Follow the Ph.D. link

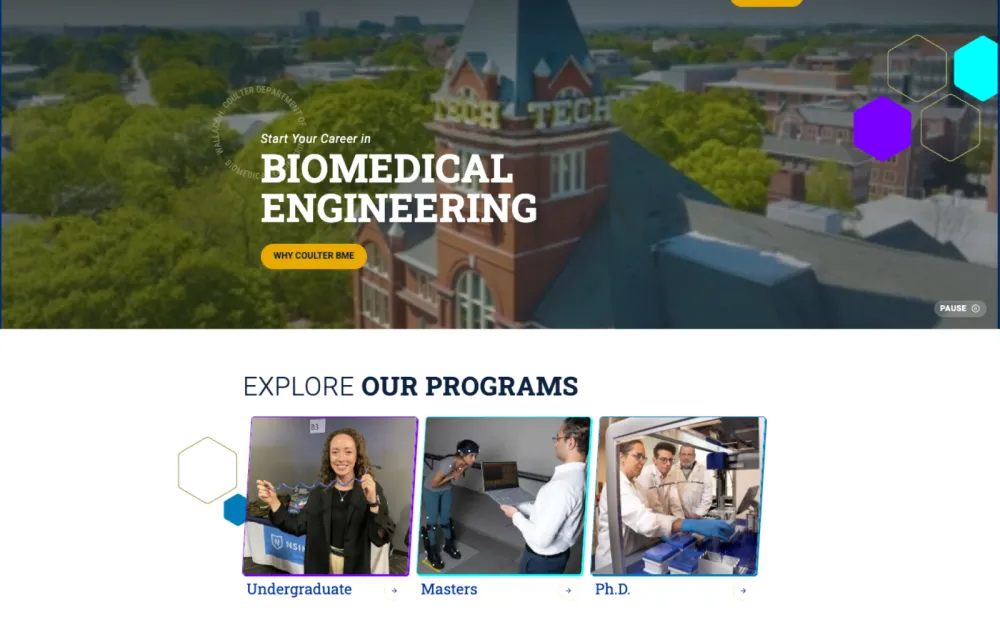tap(612, 590)
